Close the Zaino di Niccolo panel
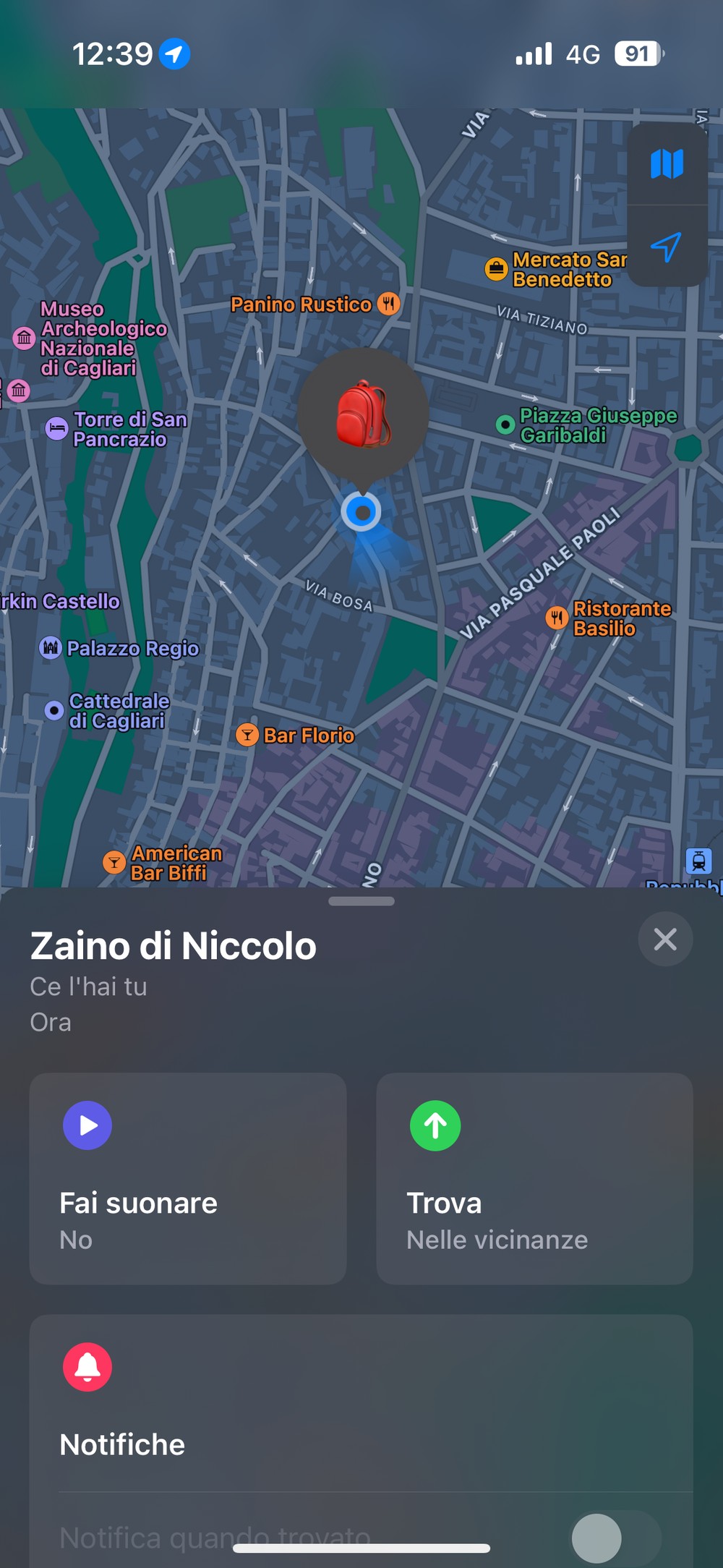Viewport: 723px width, 1568px height. (665, 939)
